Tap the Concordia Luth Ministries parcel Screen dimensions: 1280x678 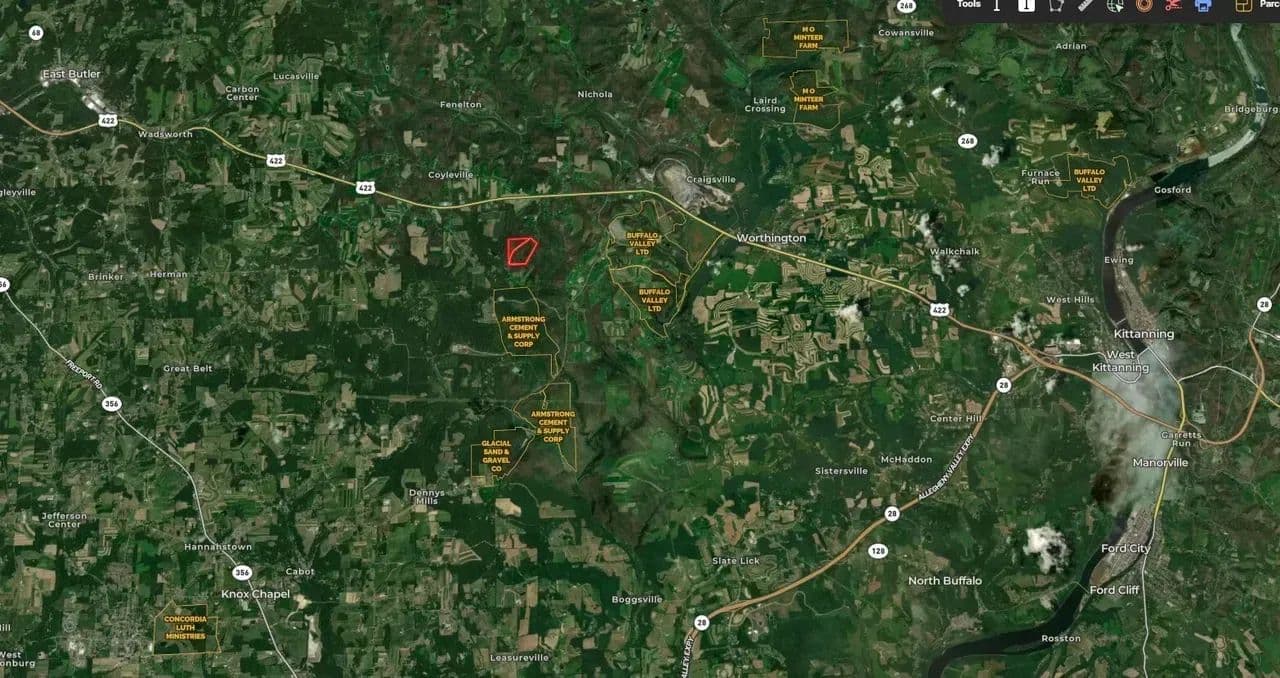point(186,628)
